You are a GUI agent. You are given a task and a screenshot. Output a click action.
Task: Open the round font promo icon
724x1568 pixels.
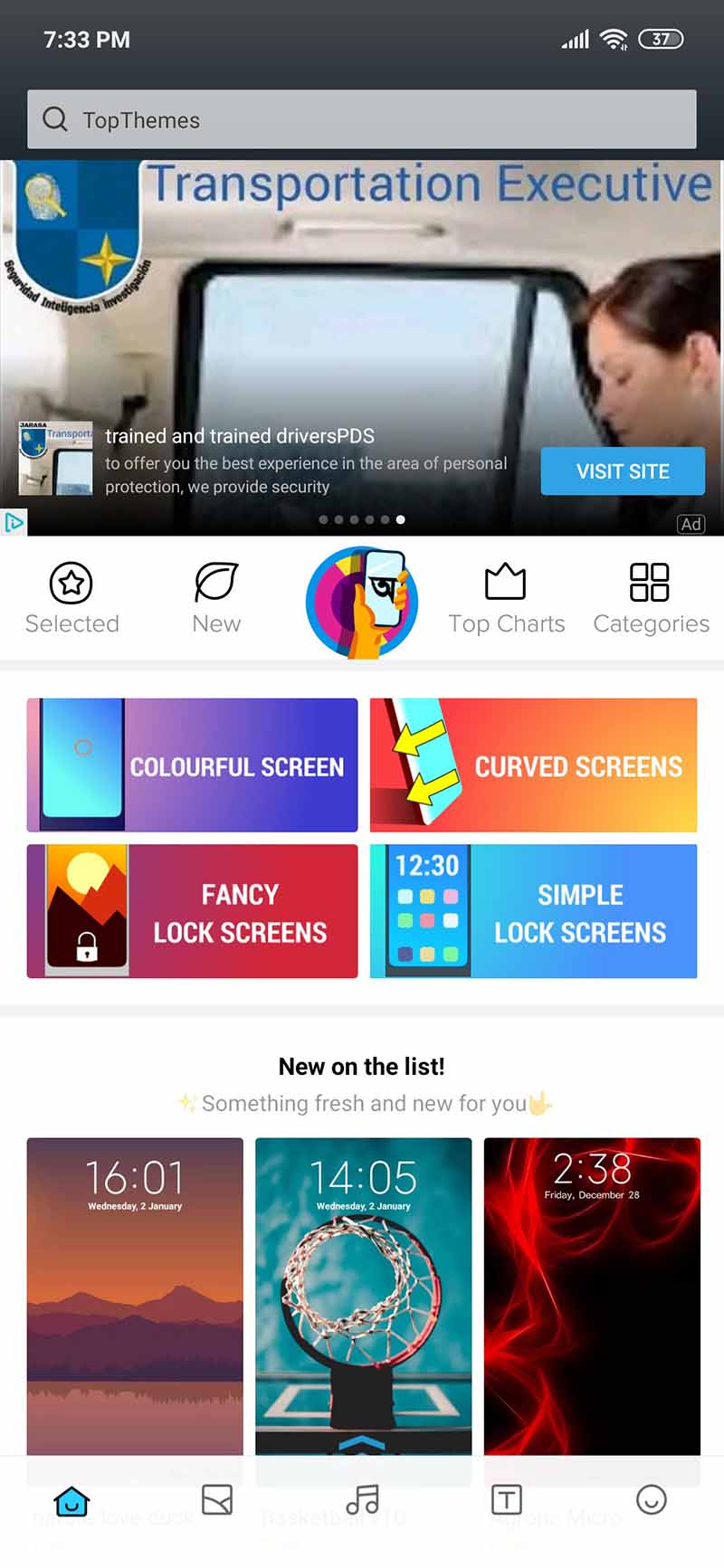tap(362, 602)
